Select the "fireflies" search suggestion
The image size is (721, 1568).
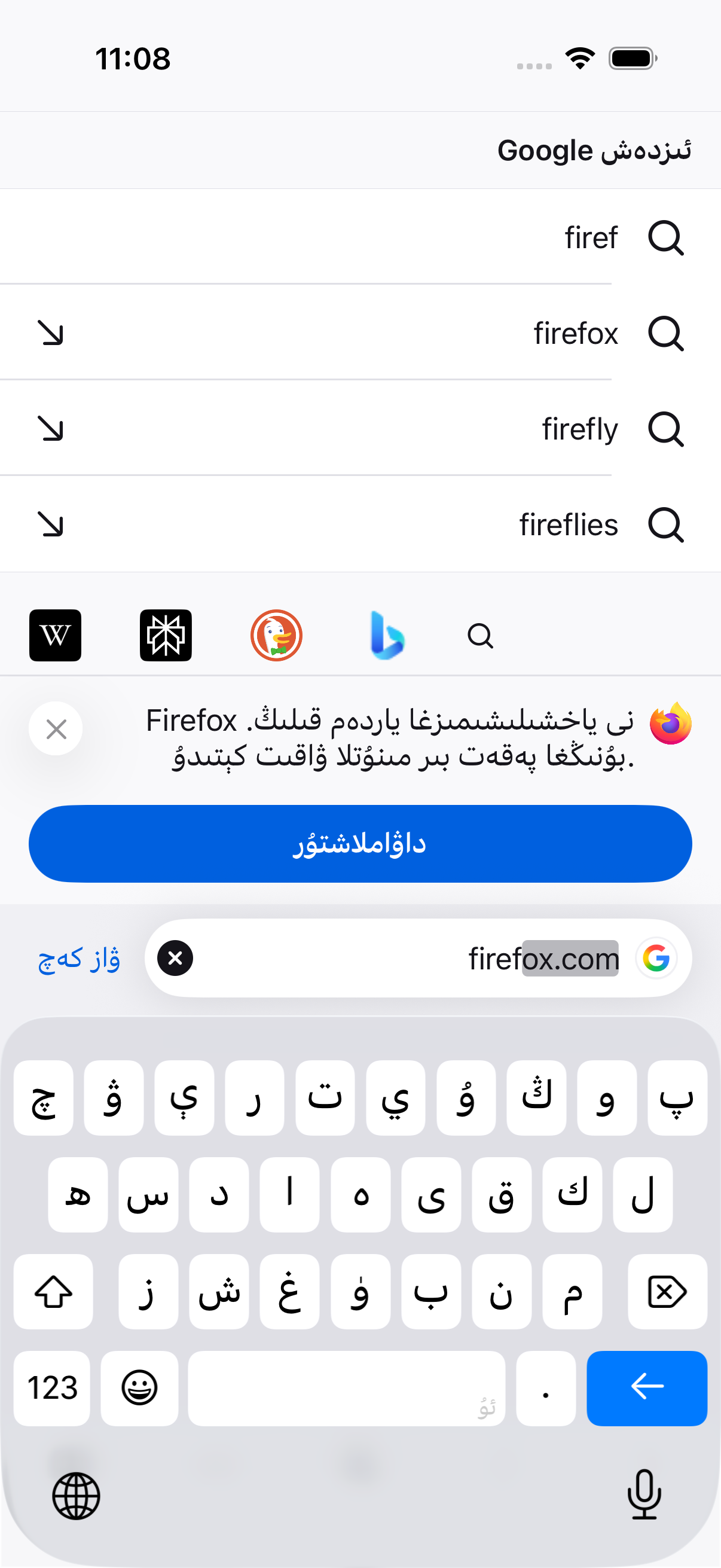360,524
